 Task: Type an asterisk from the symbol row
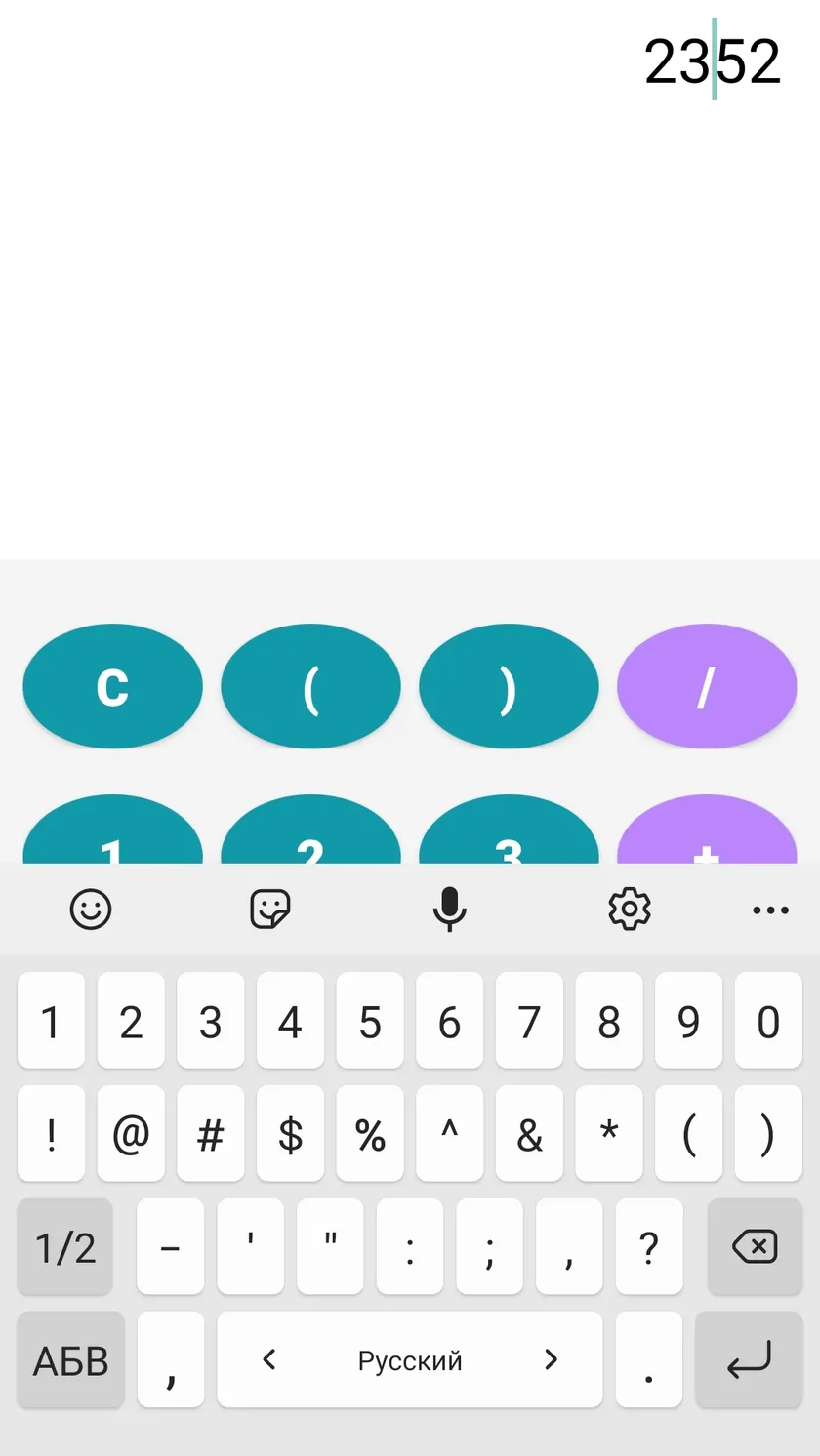click(x=609, y=1134)
